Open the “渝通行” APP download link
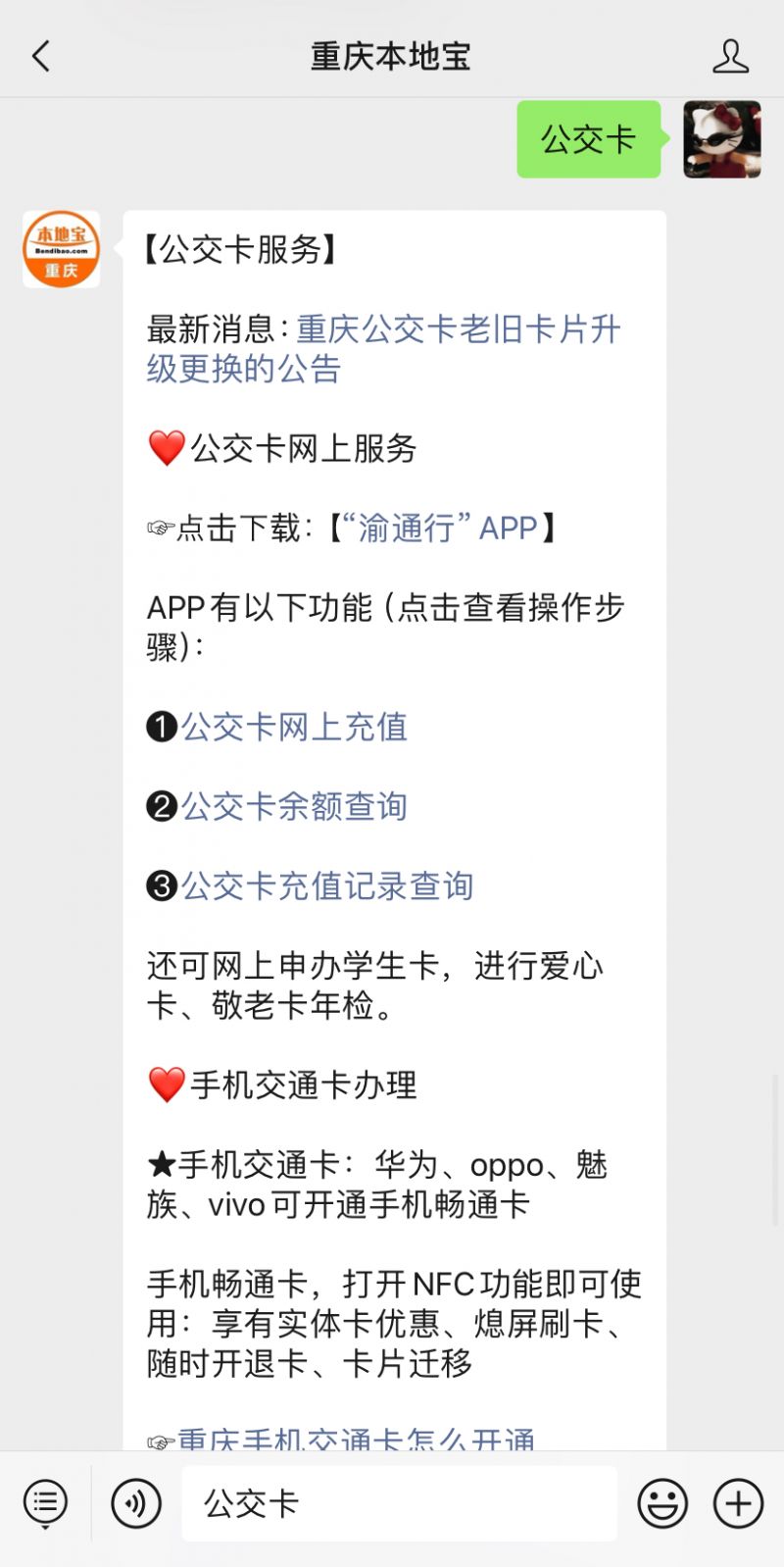This screenshot has height=1567, width=784. tap(448, 529)
